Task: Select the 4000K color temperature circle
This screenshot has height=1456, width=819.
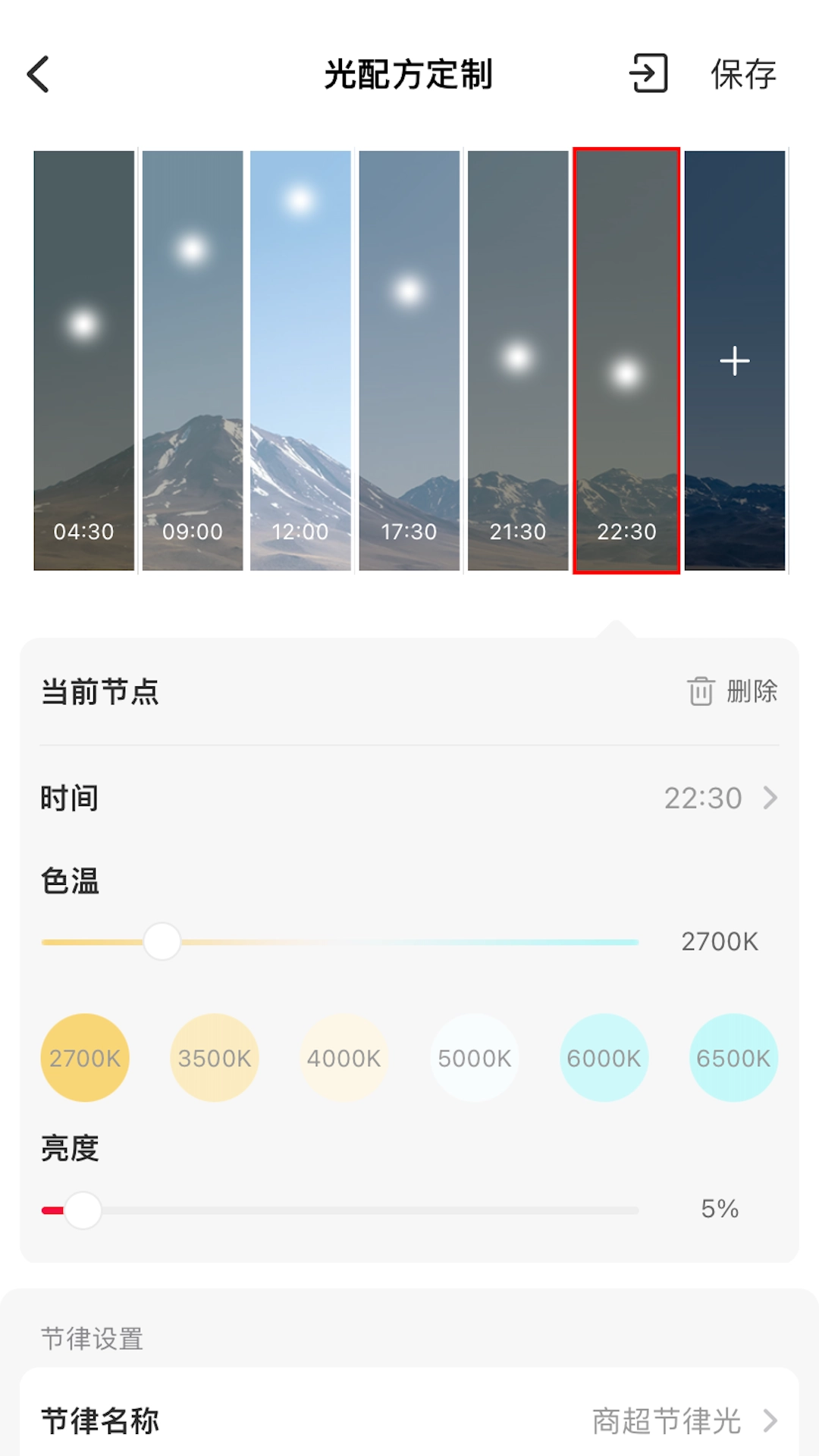Action: (344, 1056)
